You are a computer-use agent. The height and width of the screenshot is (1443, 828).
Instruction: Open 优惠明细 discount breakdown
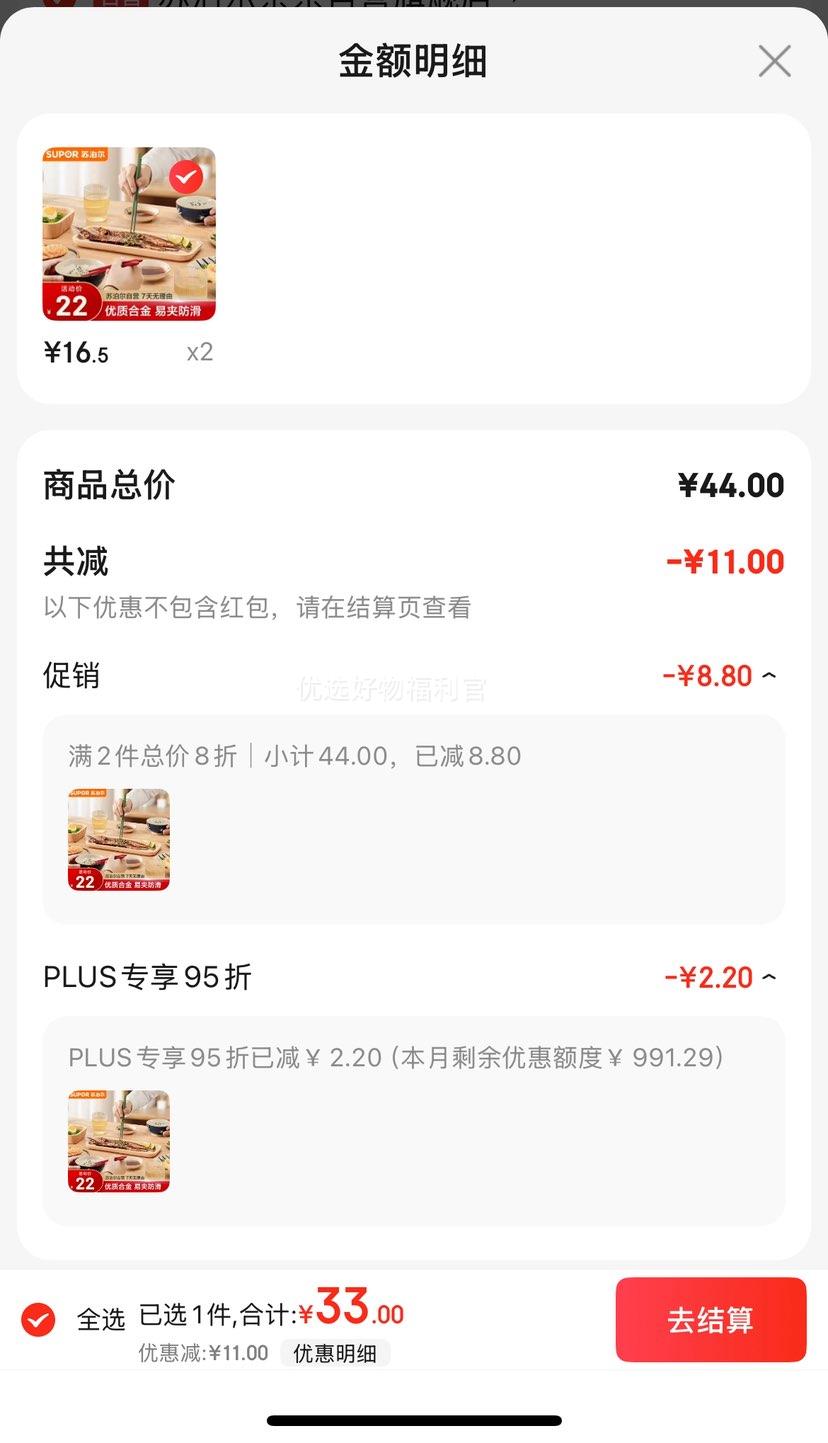point(334,1353)
